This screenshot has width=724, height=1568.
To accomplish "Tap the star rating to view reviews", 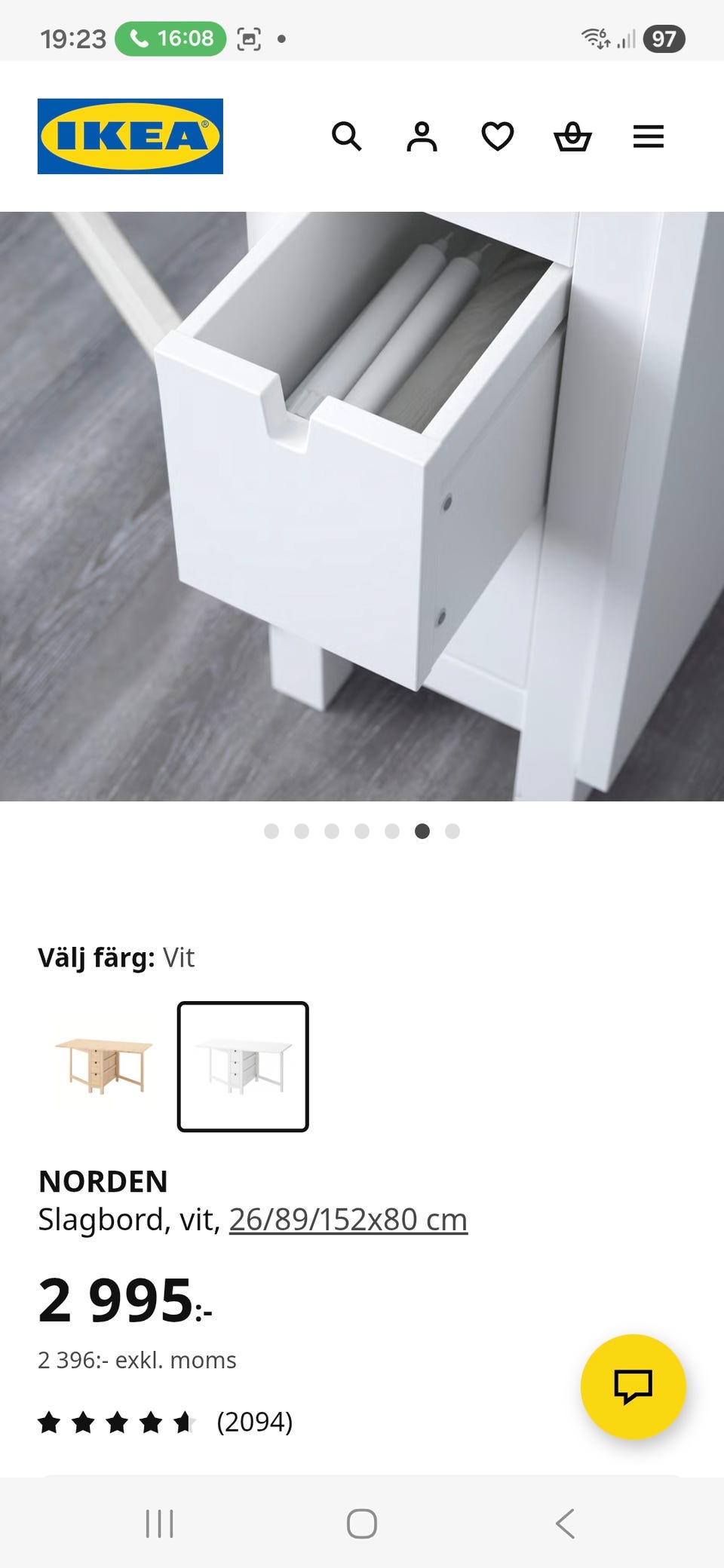I will [118, 1423].
